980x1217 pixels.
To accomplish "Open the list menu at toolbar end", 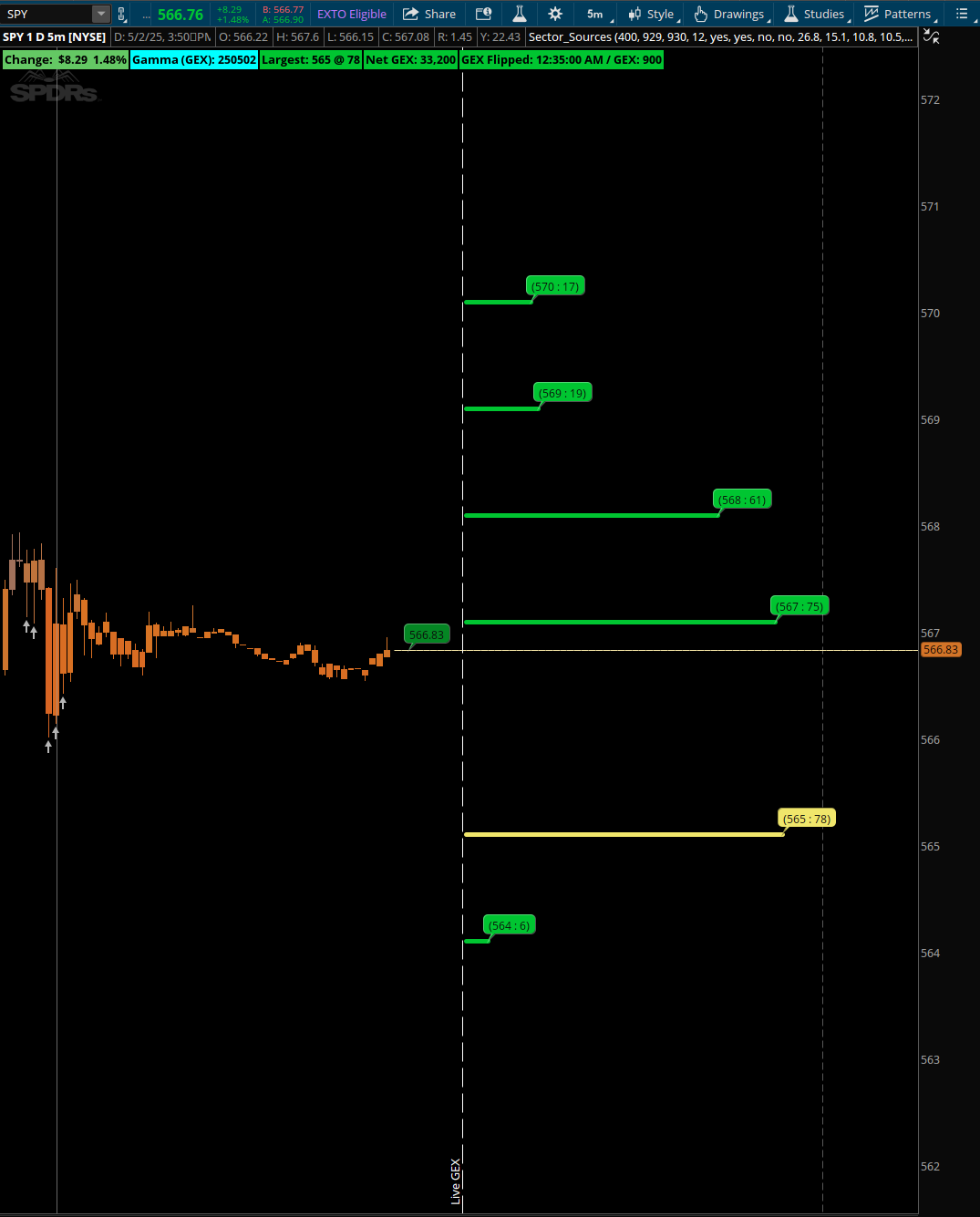I will tap(962, 14).
